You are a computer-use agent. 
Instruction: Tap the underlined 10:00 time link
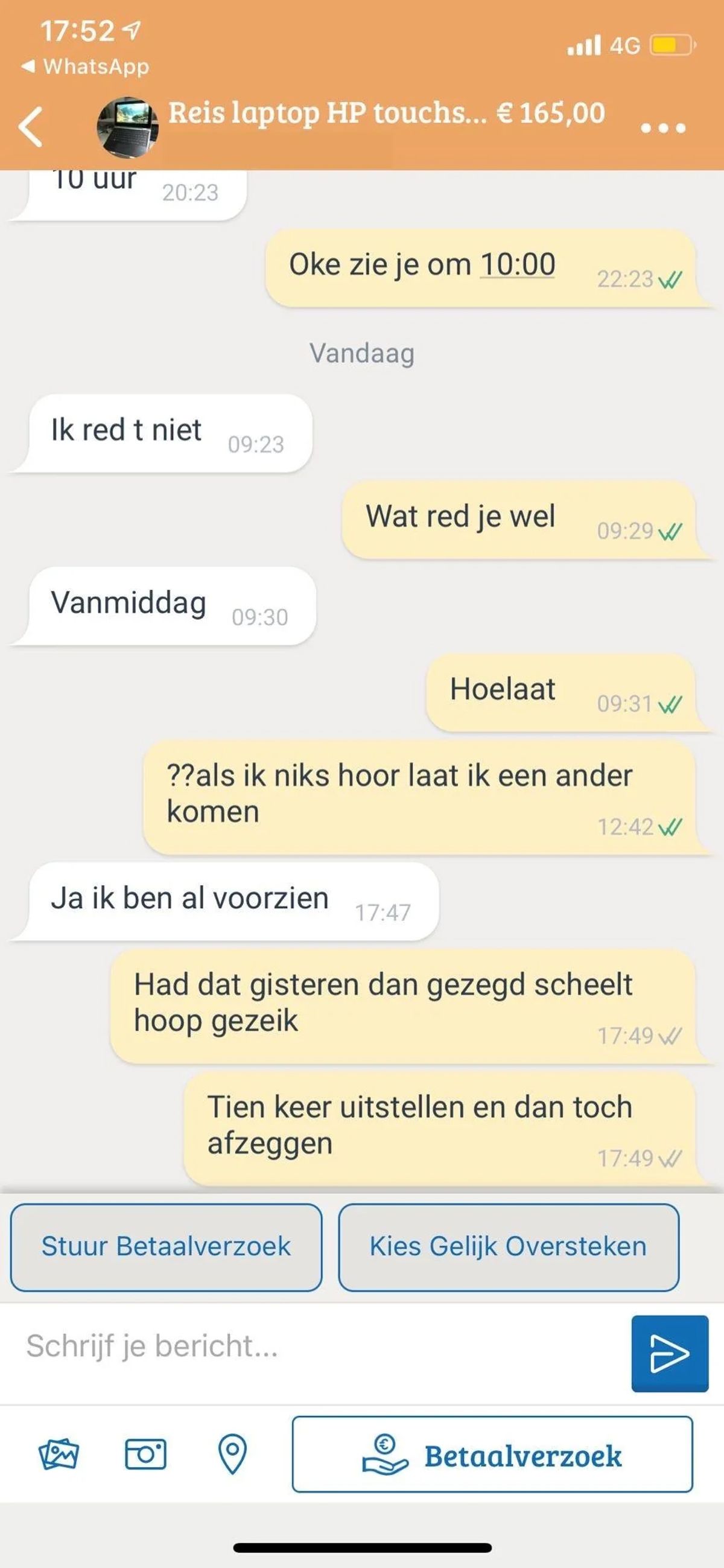[517, 264]
